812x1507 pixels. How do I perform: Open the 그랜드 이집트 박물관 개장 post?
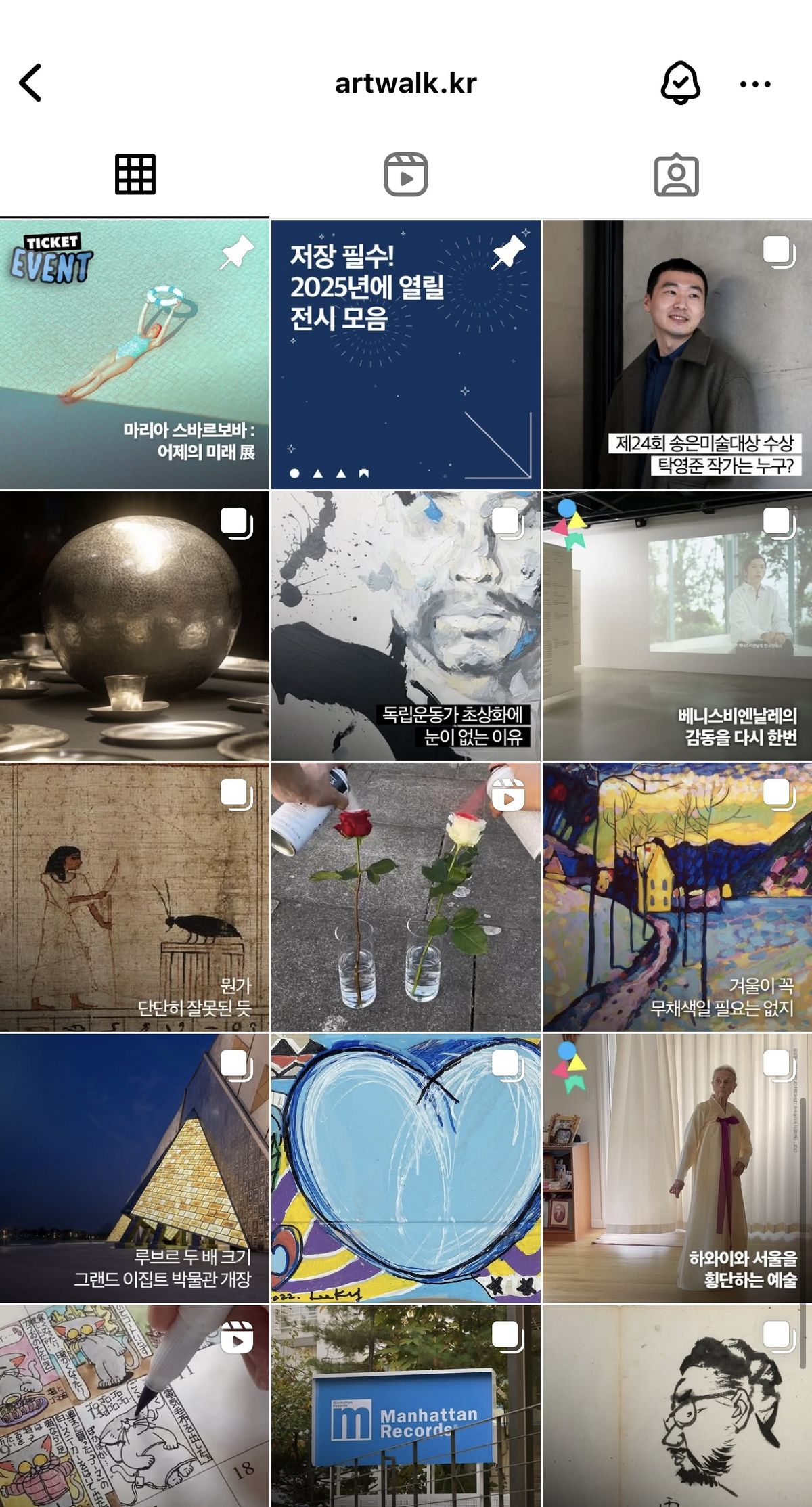(134, 1168)
